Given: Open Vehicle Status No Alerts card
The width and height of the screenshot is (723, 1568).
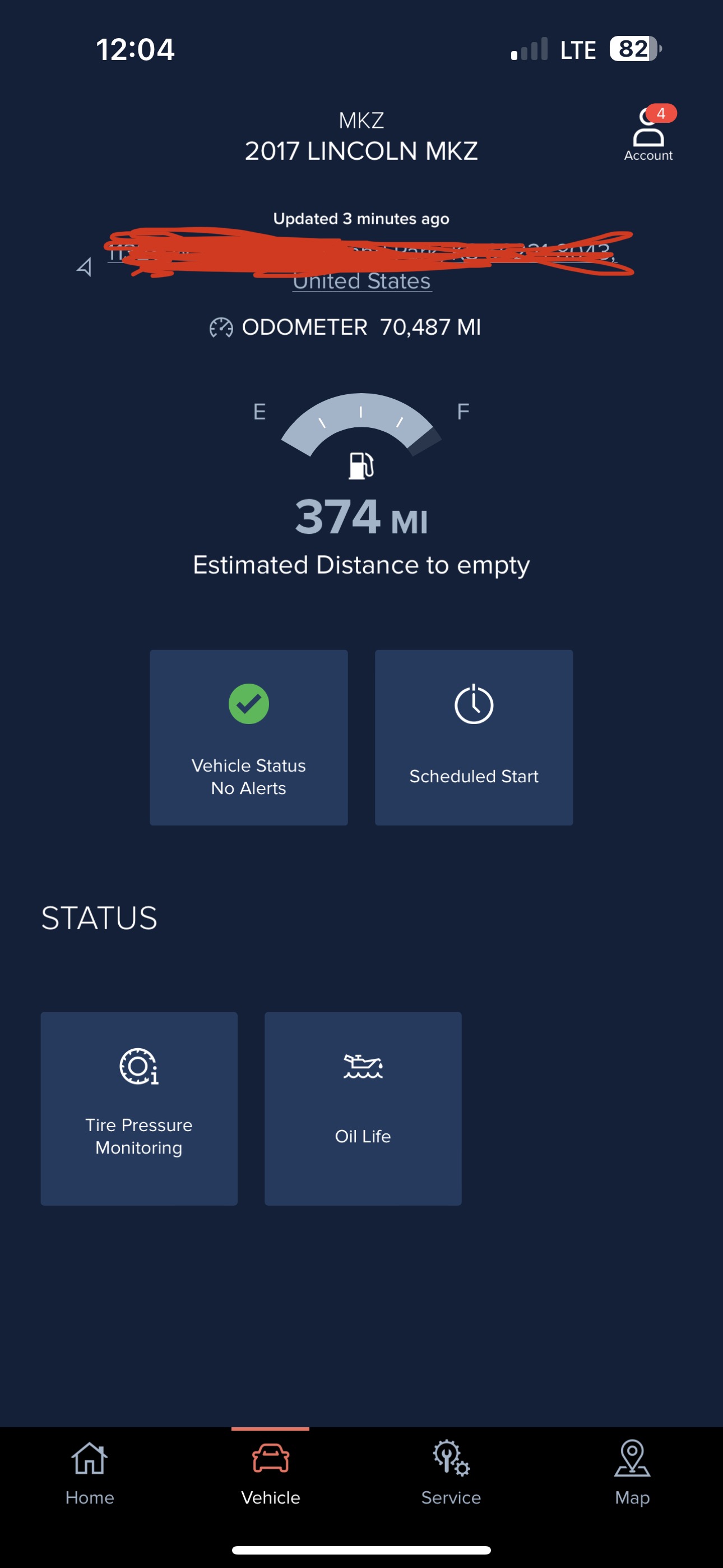Looking at the screenshot, I should (x=248, y=737).
